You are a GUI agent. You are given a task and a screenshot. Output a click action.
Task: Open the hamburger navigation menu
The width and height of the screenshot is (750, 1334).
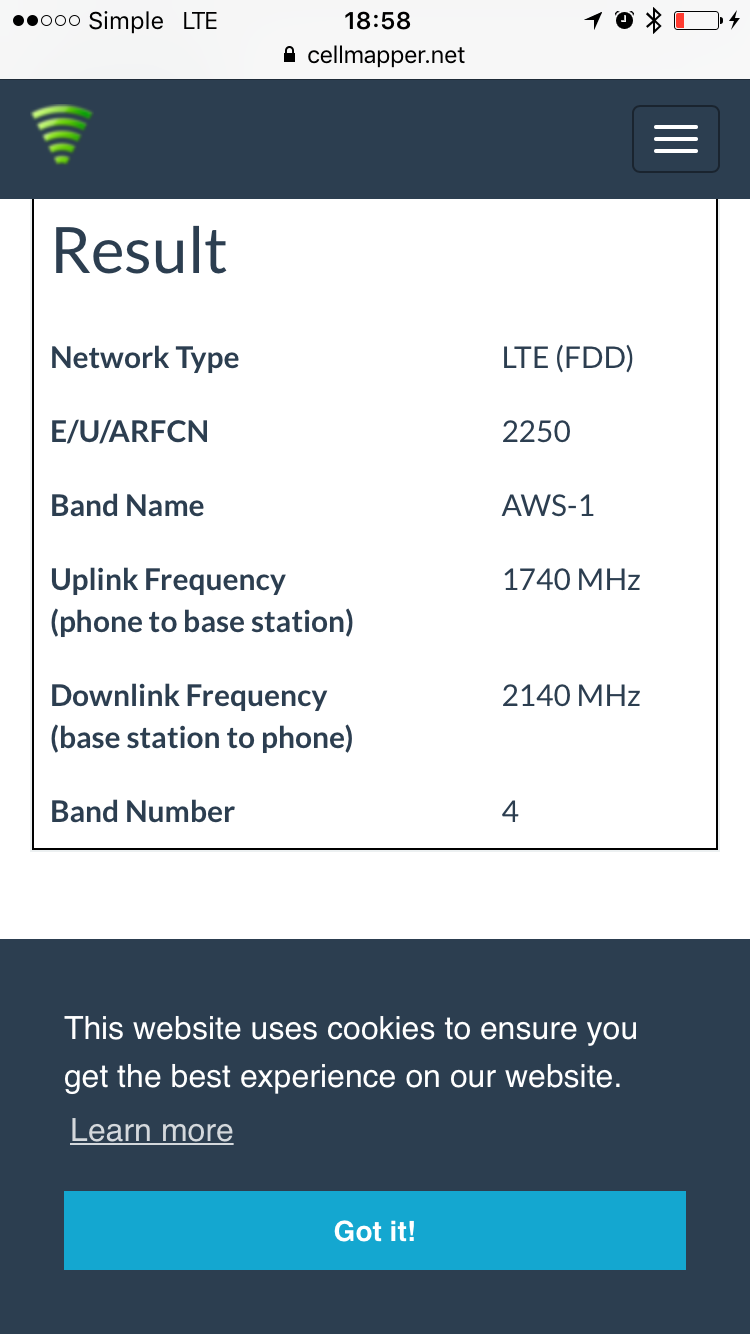(675, 139)
